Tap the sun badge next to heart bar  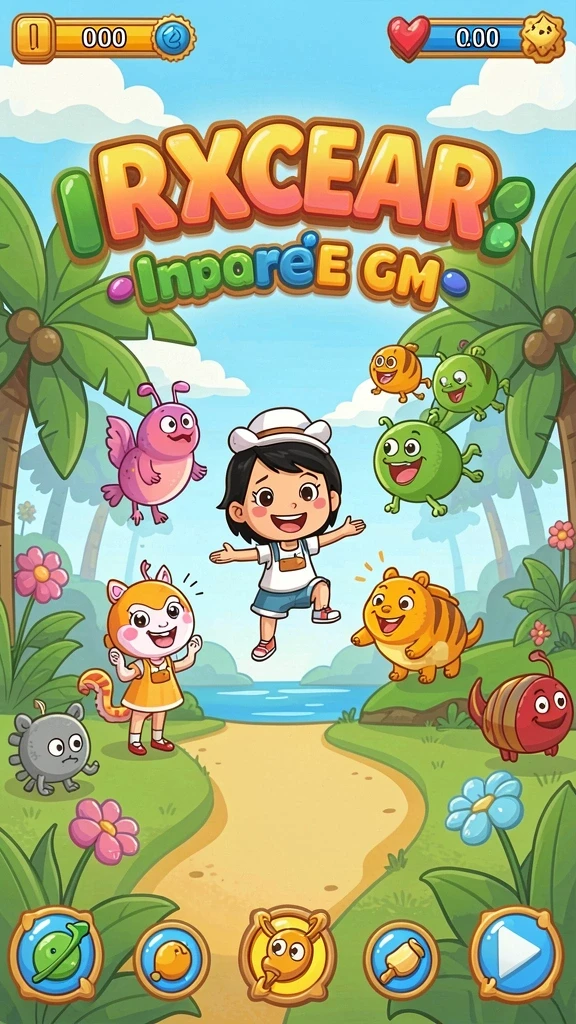pos(543,36)
